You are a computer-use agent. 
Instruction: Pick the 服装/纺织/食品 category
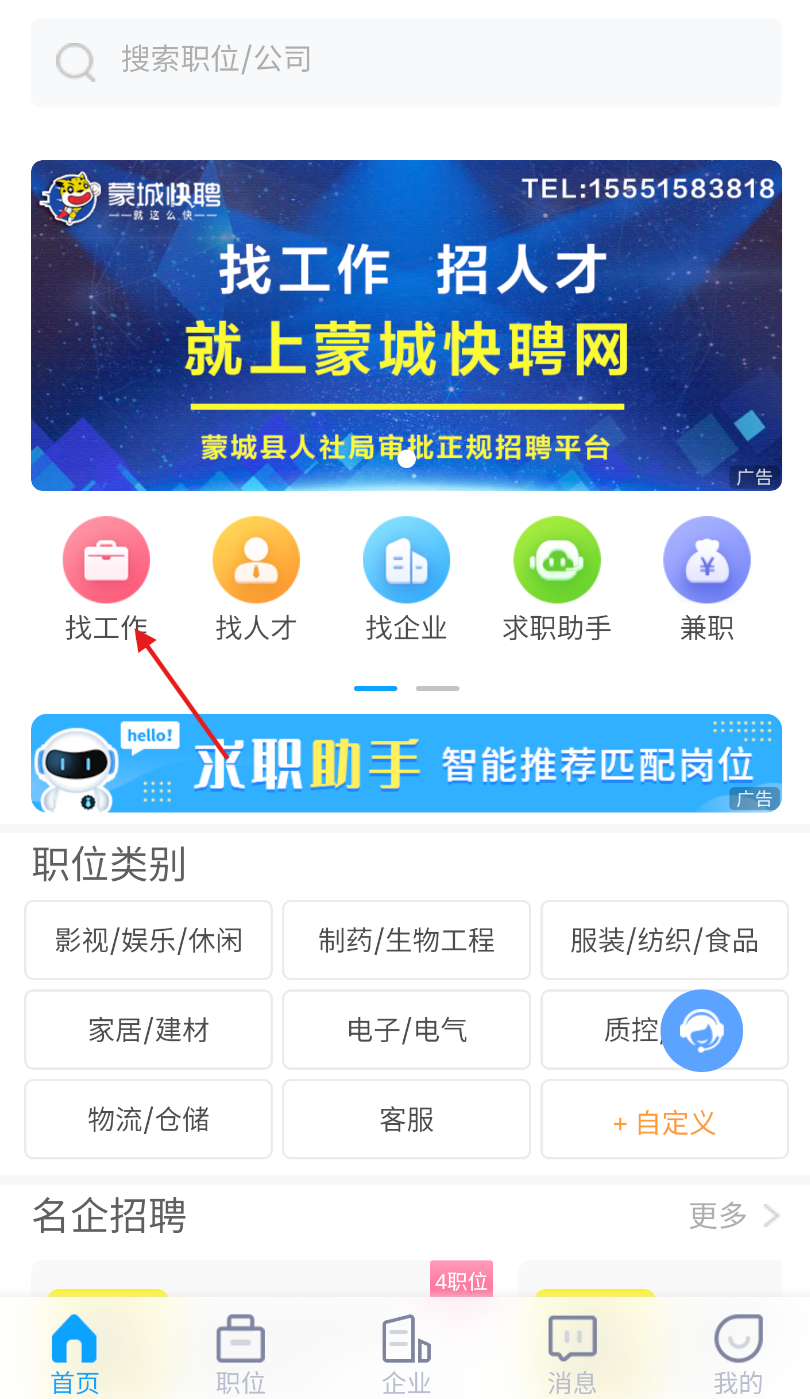[664, 940]
